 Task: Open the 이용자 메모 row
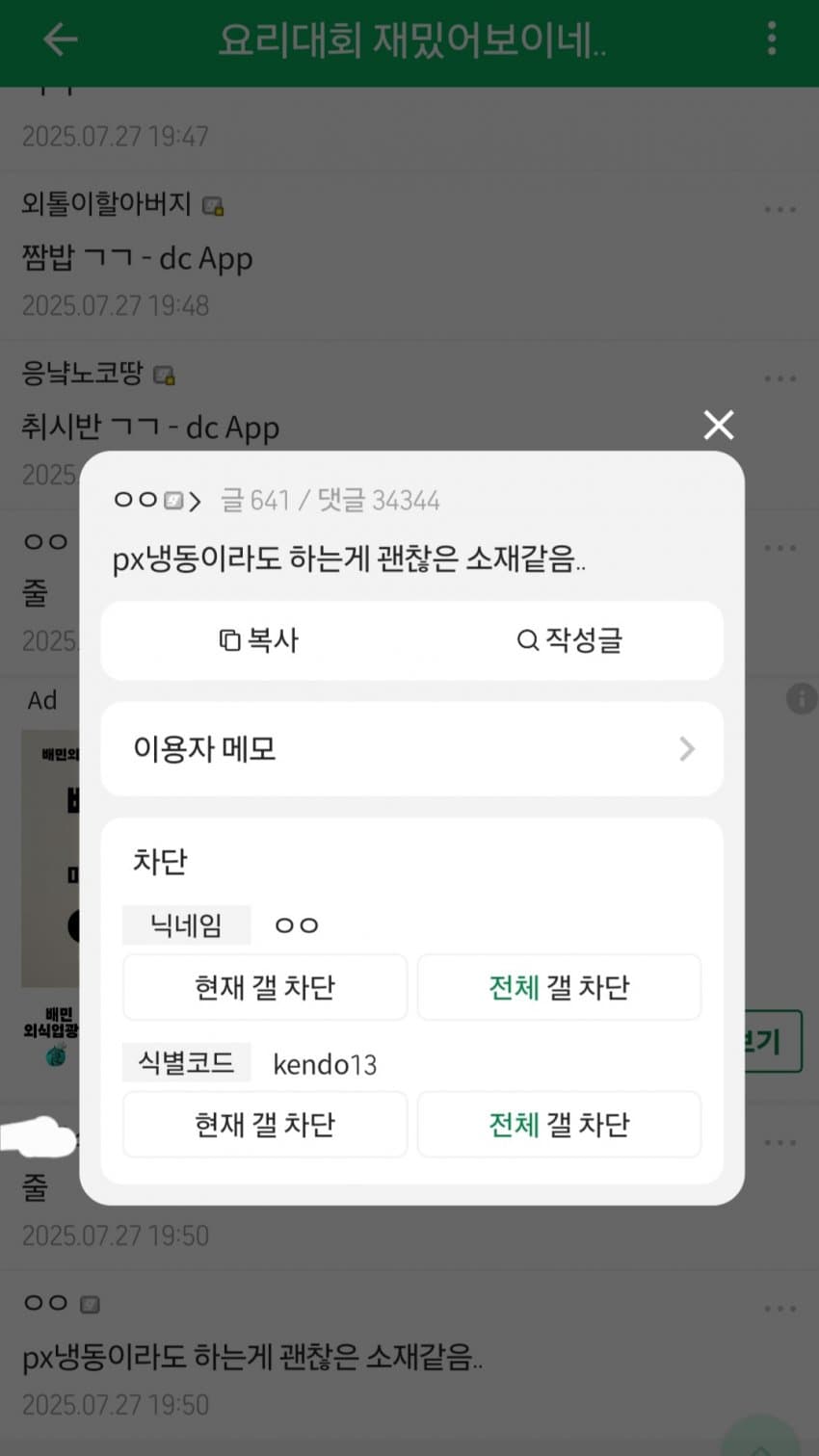pos(411,749)
